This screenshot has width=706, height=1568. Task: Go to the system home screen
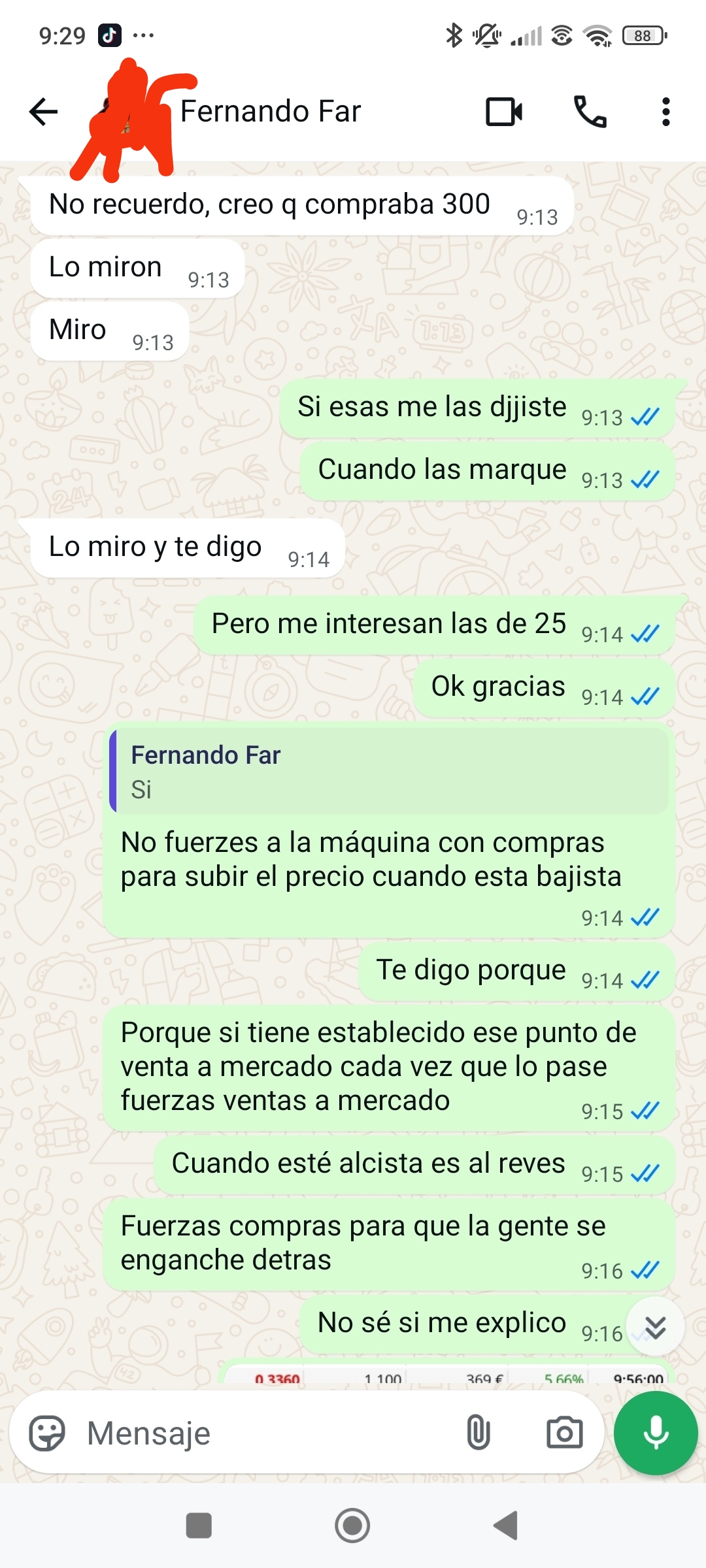352,1526
